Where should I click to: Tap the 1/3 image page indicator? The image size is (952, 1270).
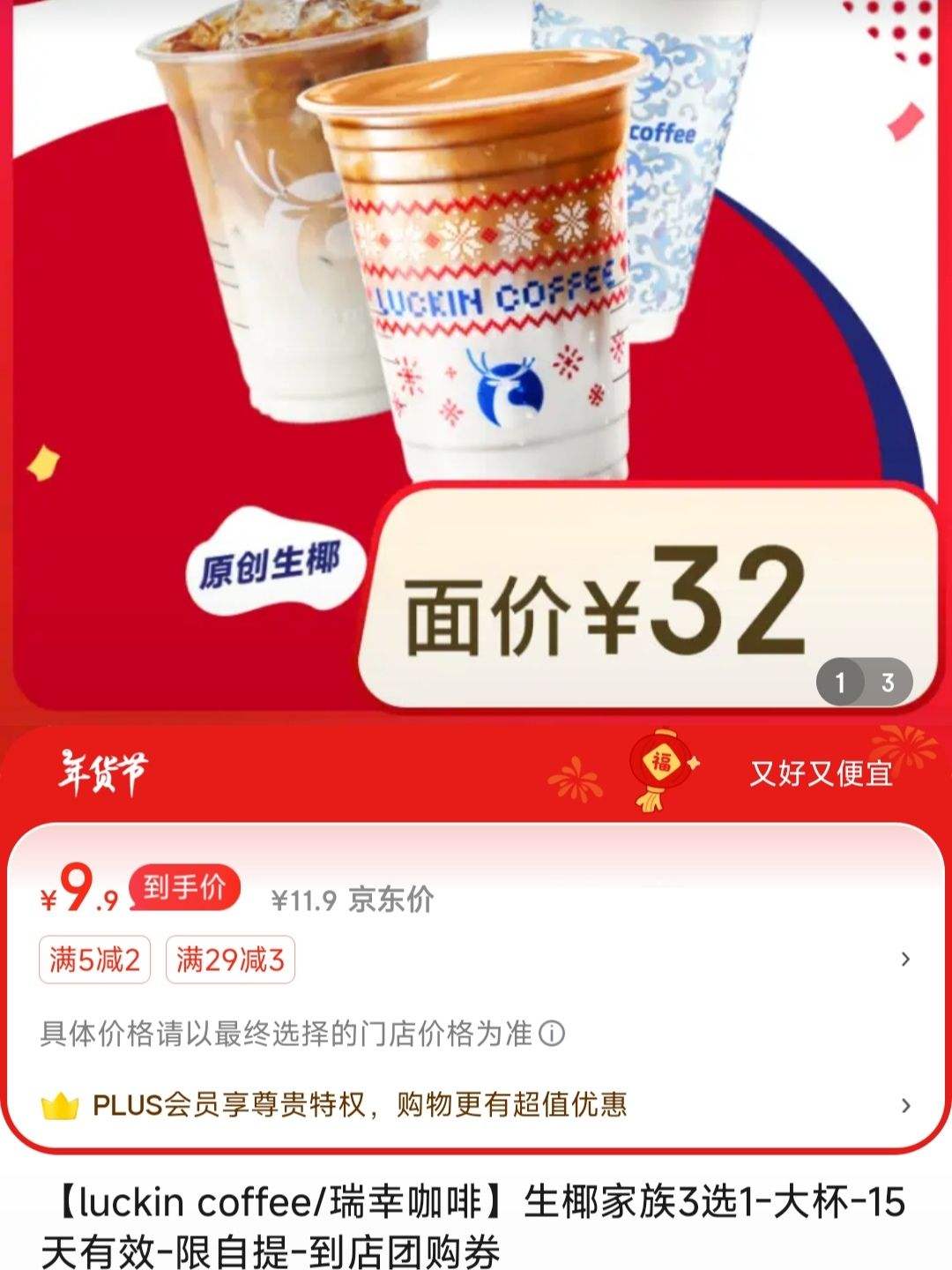864,682
